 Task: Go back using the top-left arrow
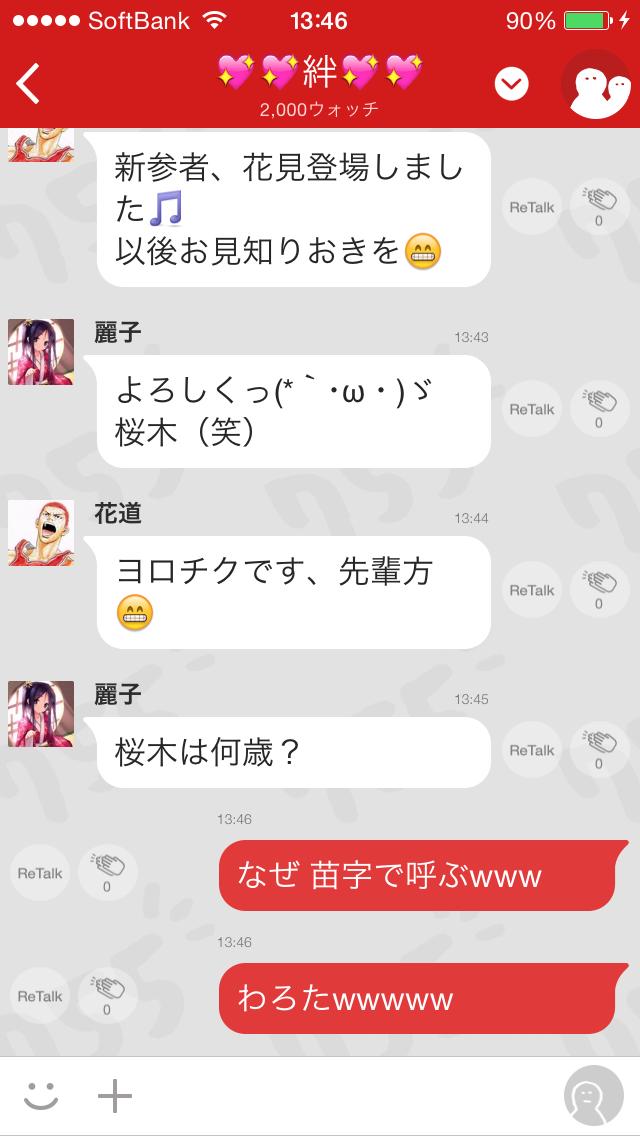[x=28, y=84]
